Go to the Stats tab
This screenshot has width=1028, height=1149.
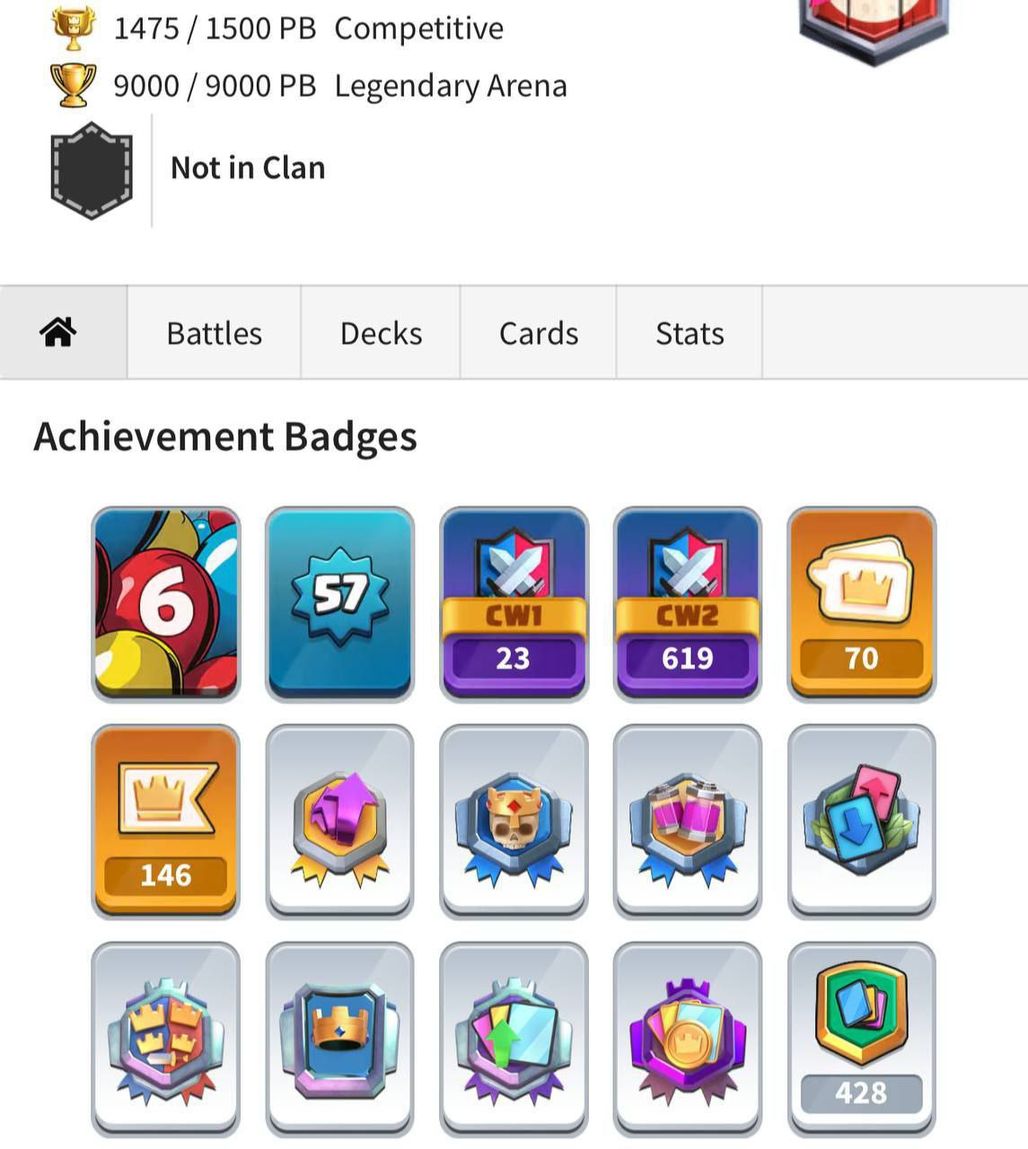689,332
